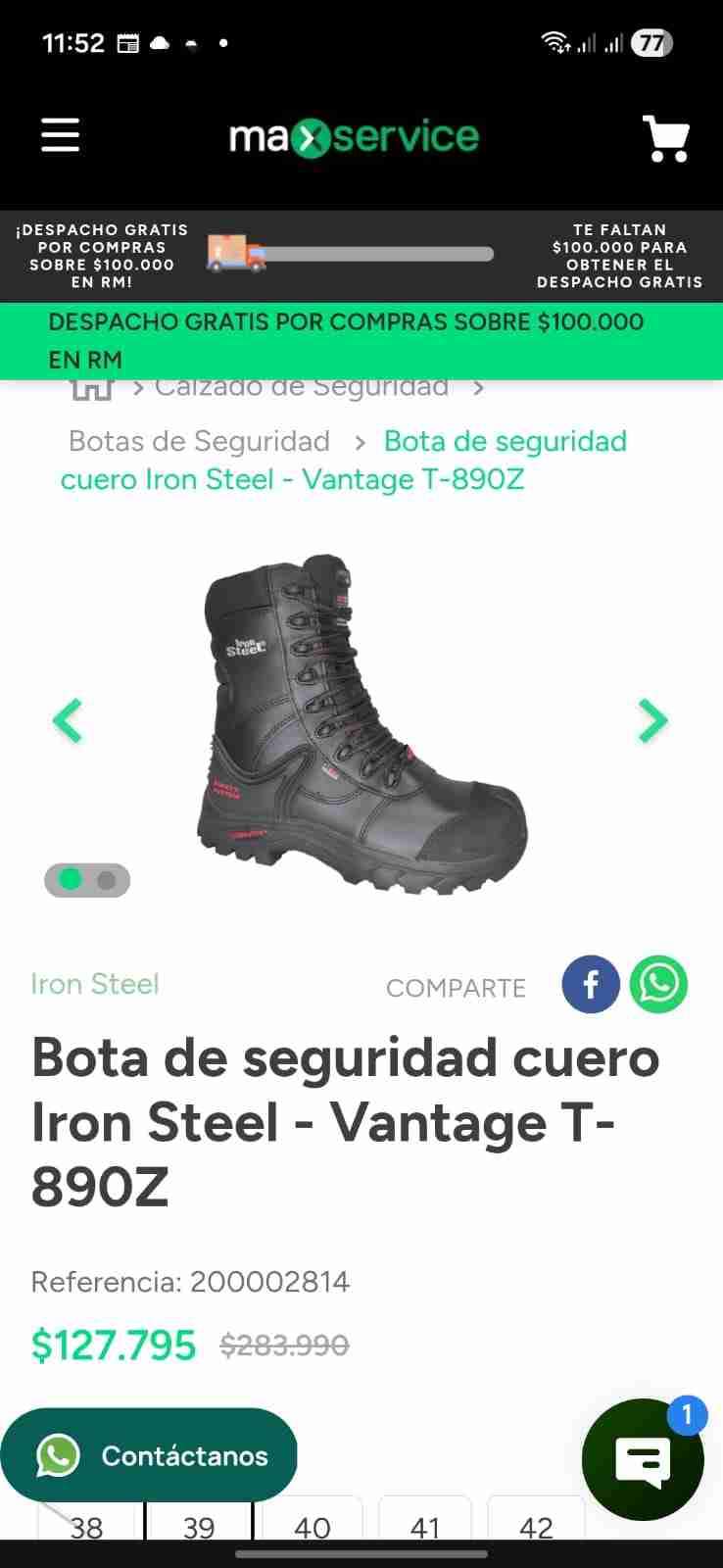Open the Calzado de Seguridad category
The height and width of the screenshot is (1568, 723).
coord(300,385)
